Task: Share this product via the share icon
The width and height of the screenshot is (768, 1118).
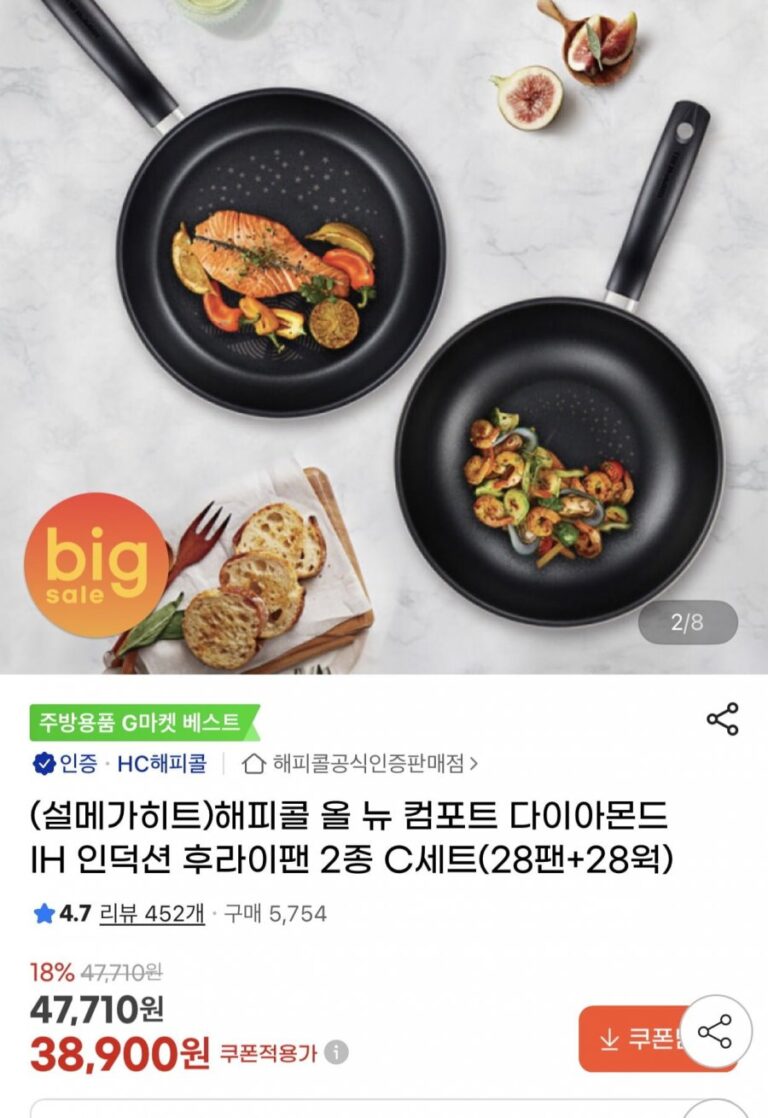Action: 722,719
